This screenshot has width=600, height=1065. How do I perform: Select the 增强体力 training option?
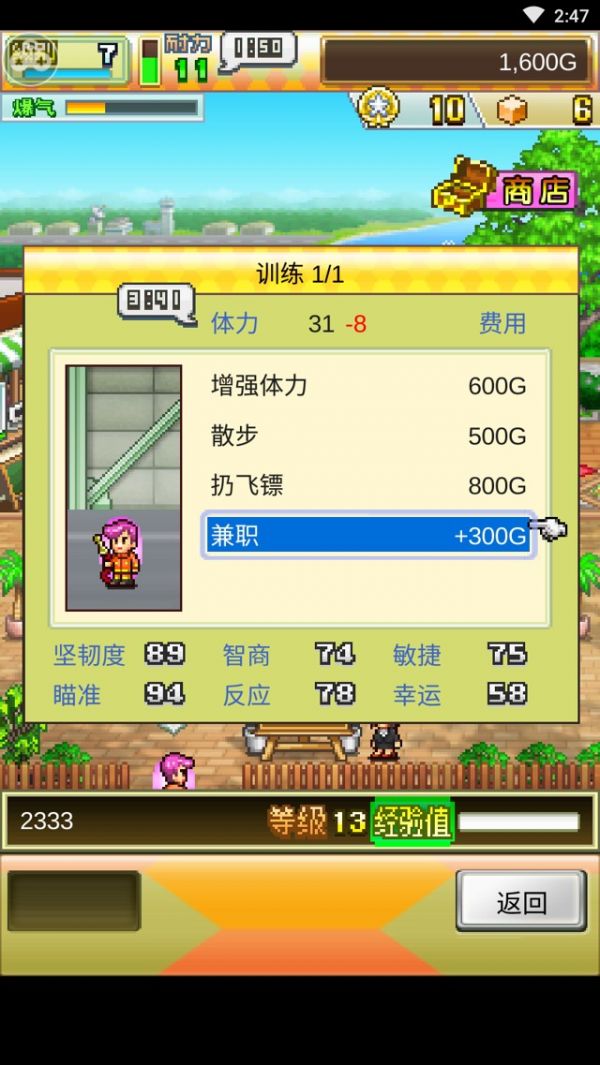coord(366,386)
